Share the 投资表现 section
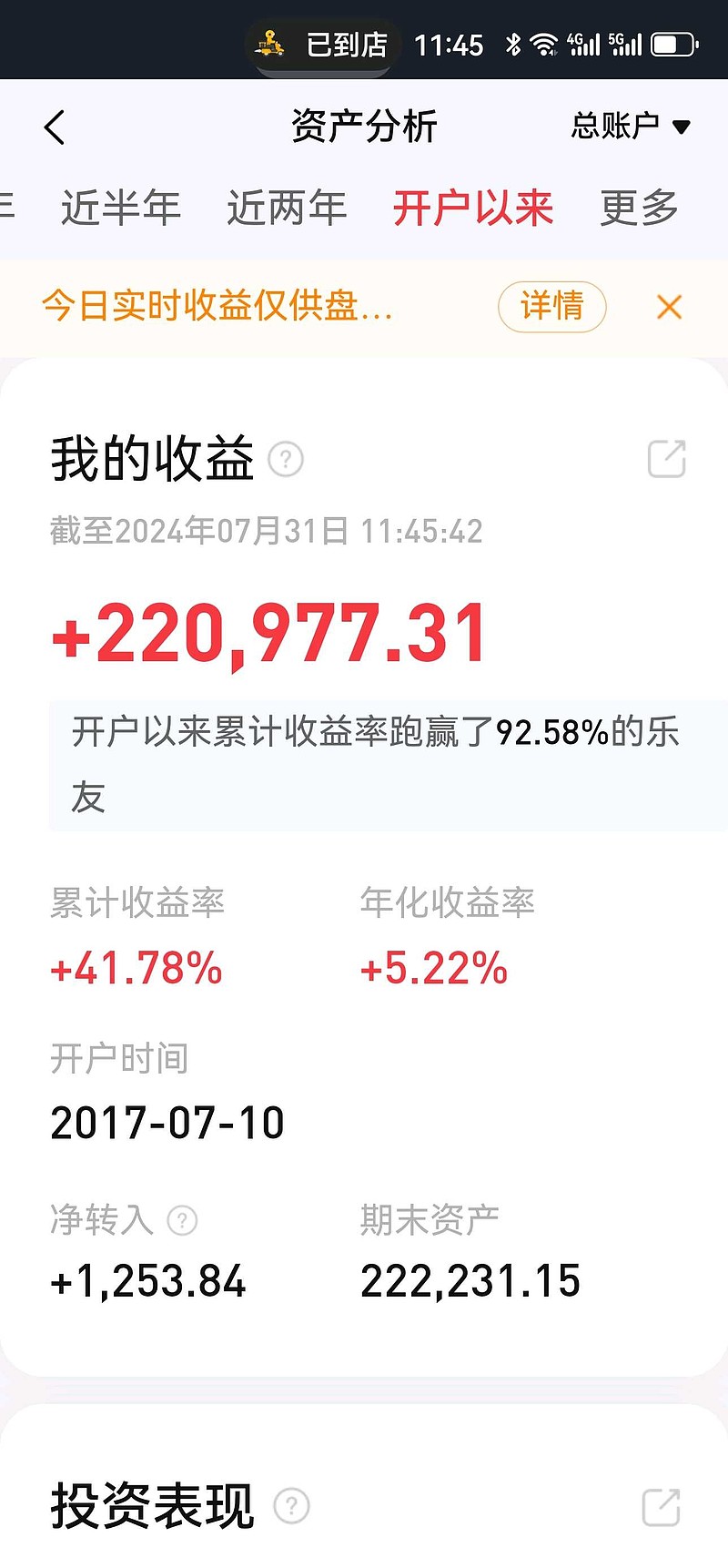 662,1507
